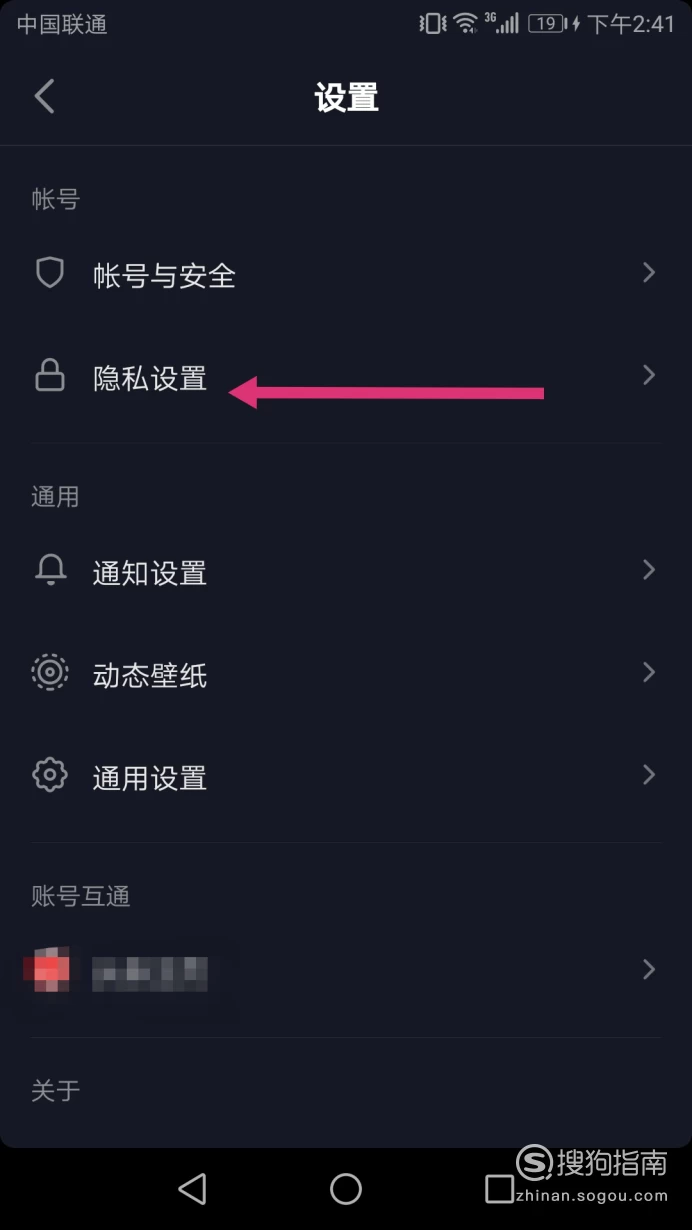Open 动态壁纸 settings
This screenshot has width=692, height=1230.
click(345, 675)
